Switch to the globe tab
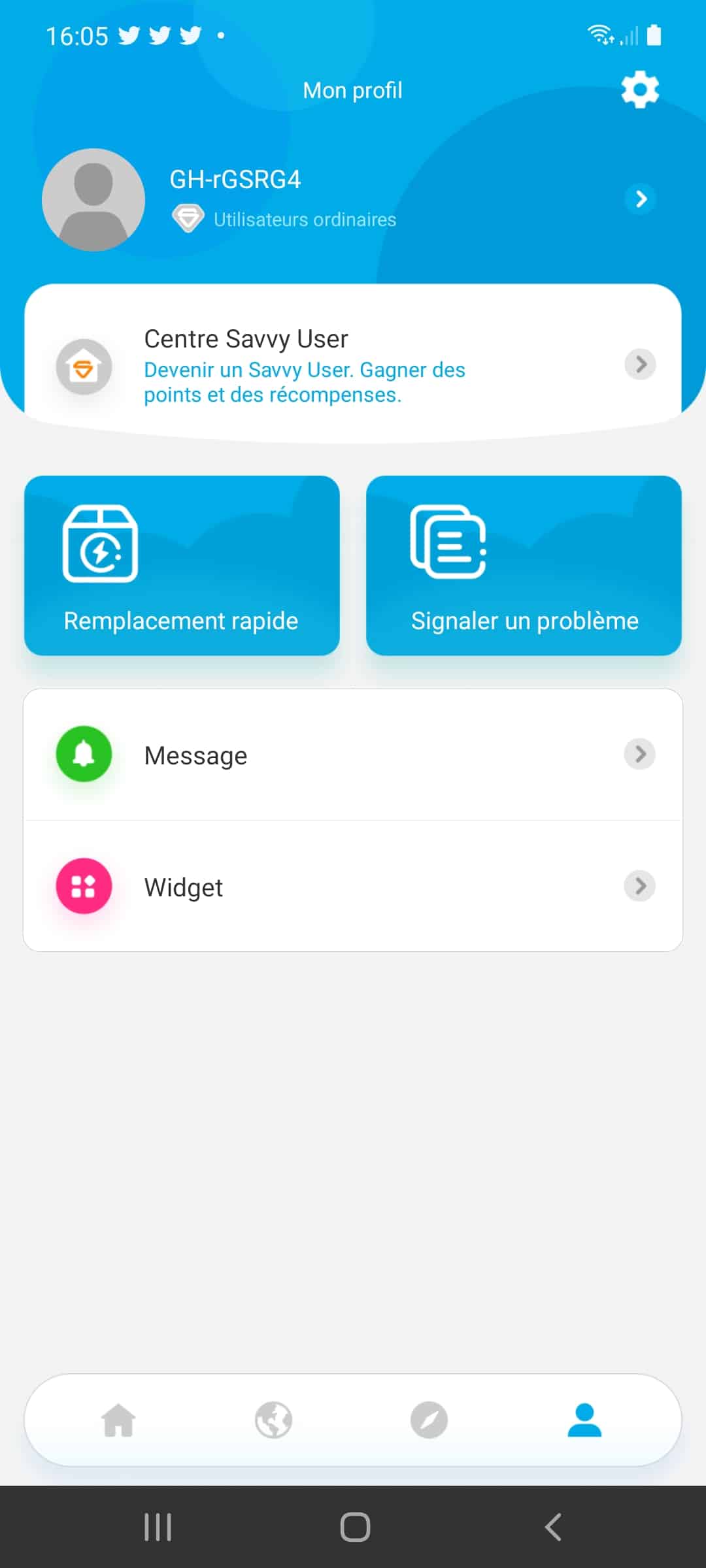 click(274, 1420)
